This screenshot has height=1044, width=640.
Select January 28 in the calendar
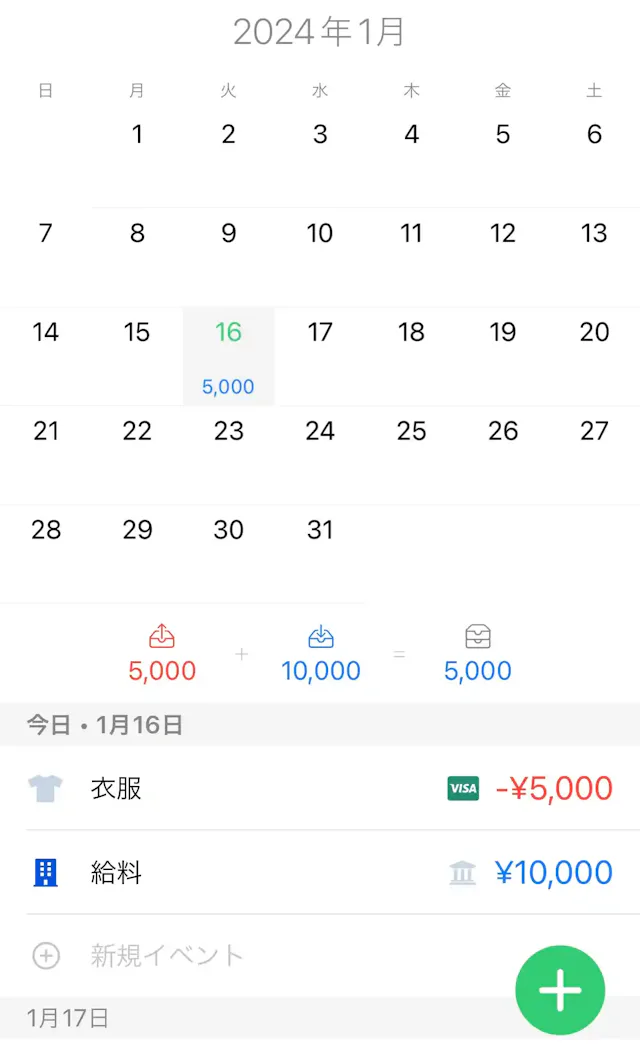tap(46, 550)
